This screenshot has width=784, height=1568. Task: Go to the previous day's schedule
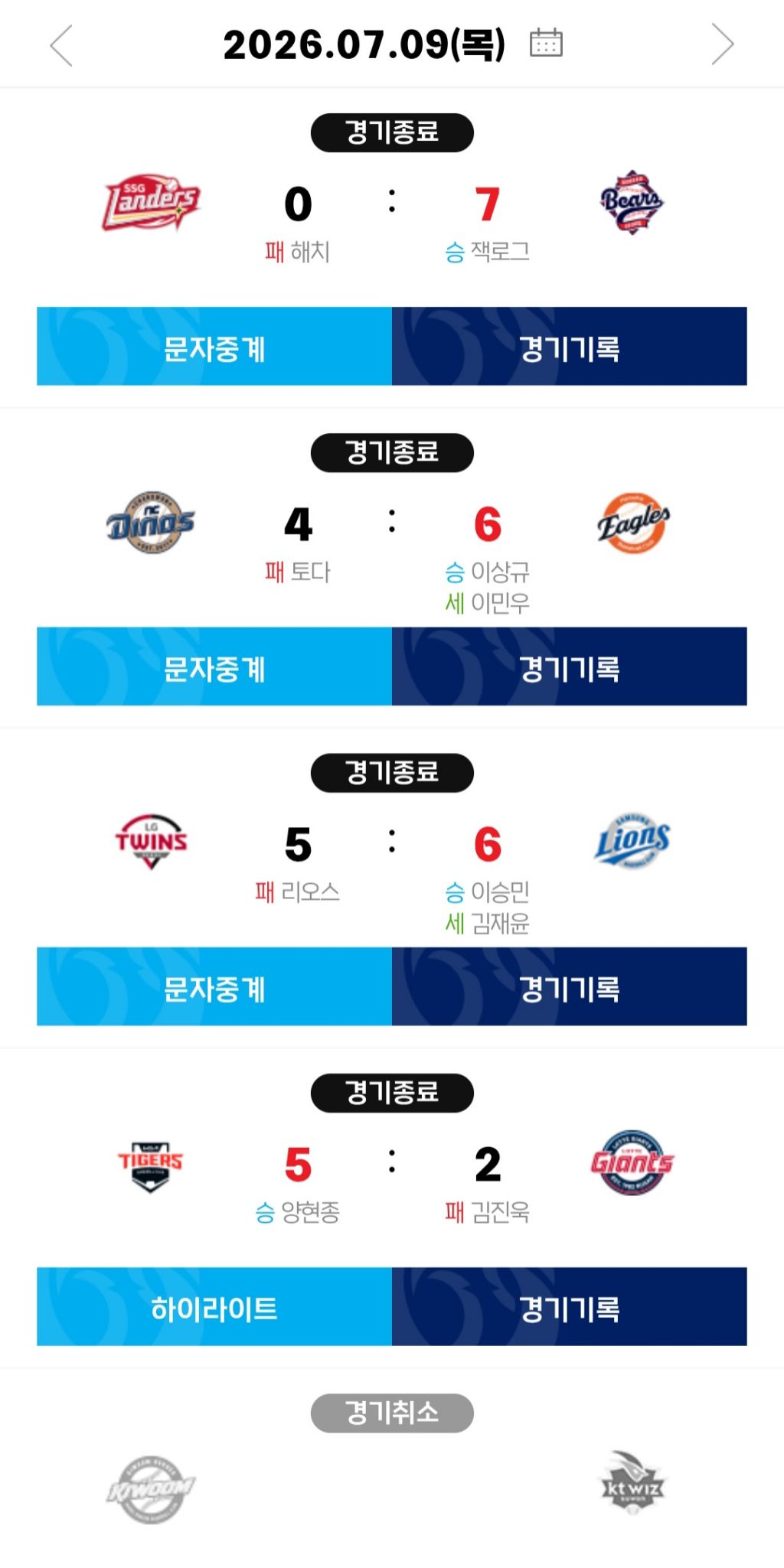(61, 45)
